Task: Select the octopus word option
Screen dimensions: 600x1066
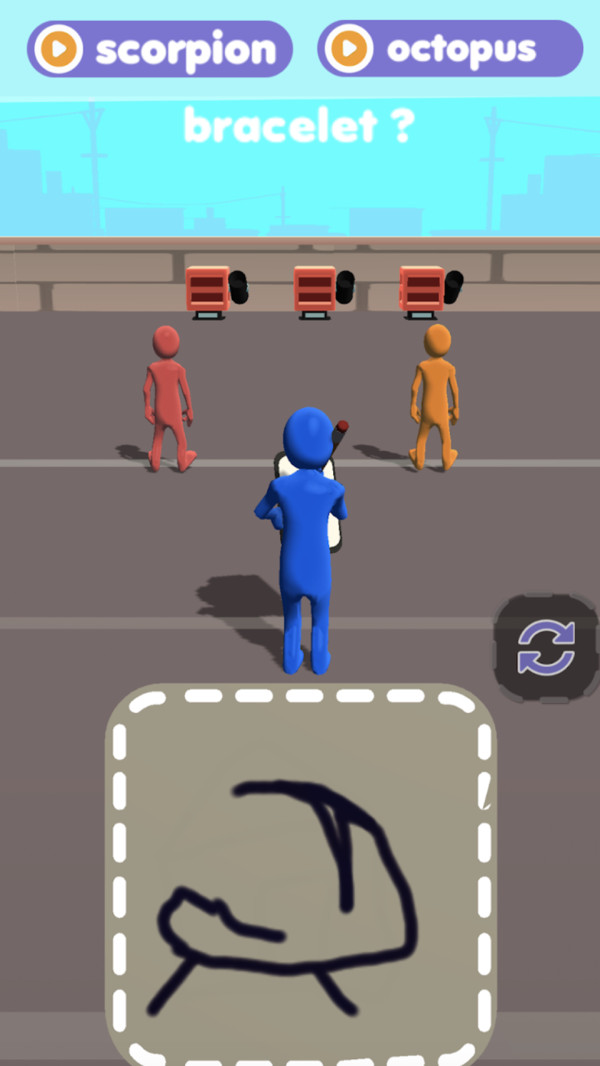Action: point(450,49)
